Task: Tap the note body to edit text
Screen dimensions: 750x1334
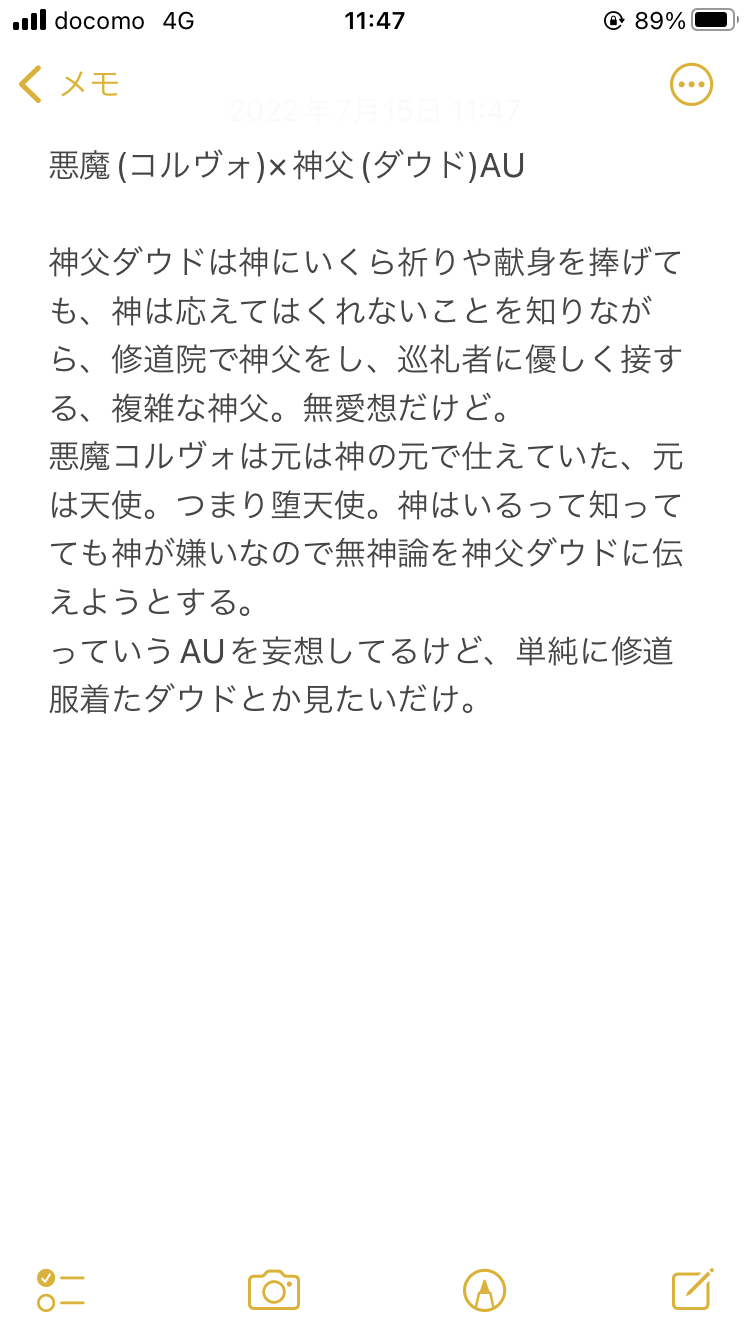Action: pos(365,480)
